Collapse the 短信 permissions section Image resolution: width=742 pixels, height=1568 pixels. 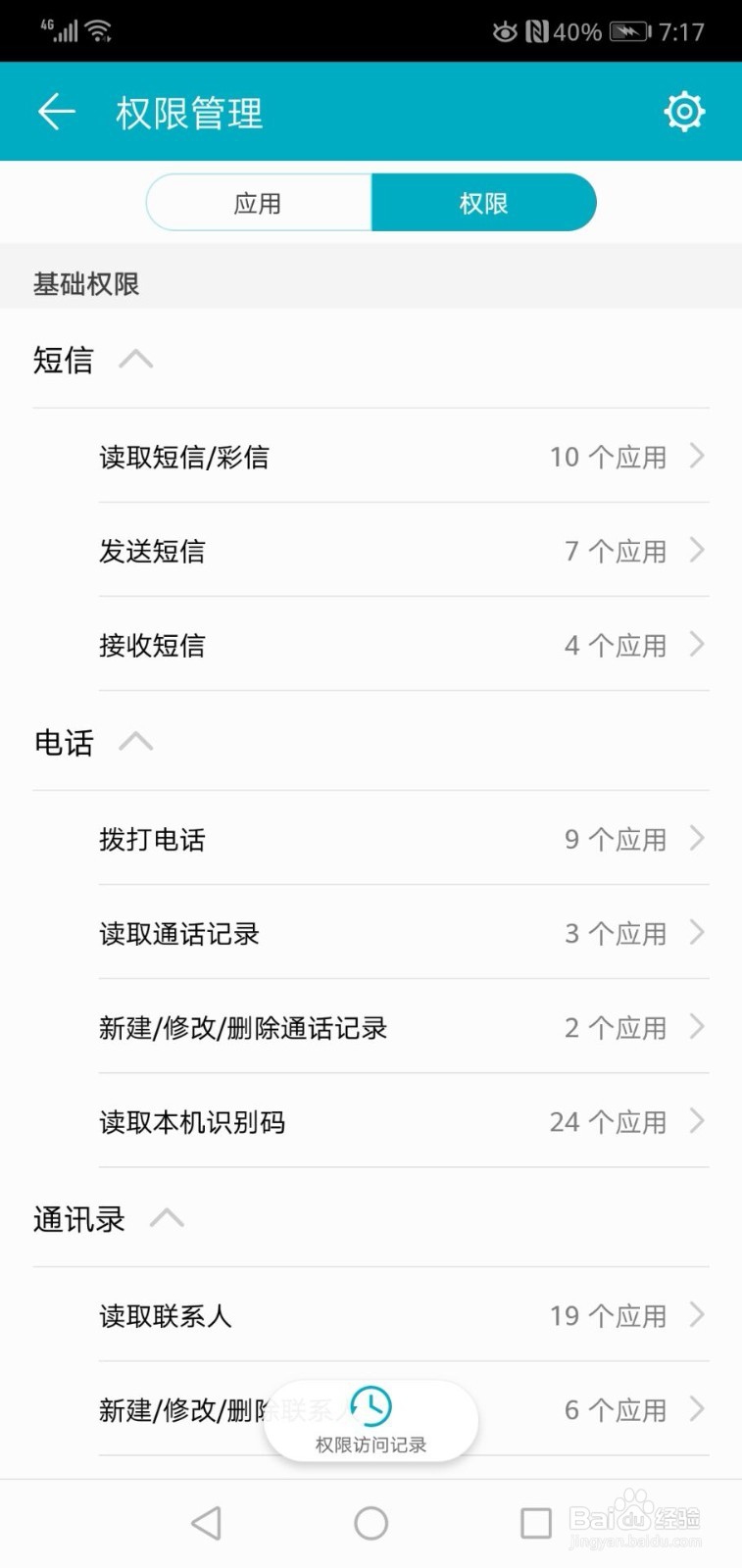138,359
